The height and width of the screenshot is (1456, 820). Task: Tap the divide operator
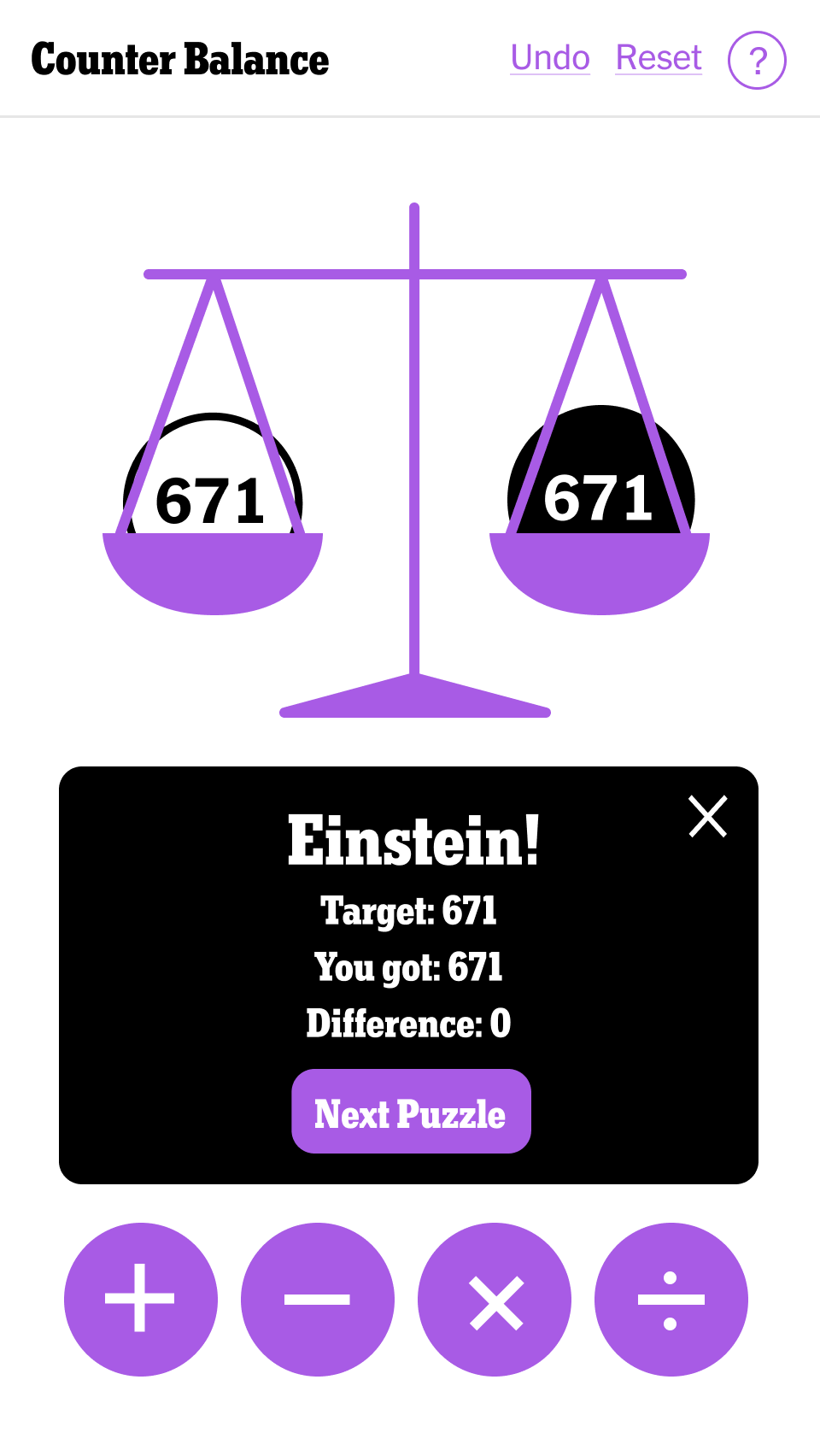[x=671, y=1300]
